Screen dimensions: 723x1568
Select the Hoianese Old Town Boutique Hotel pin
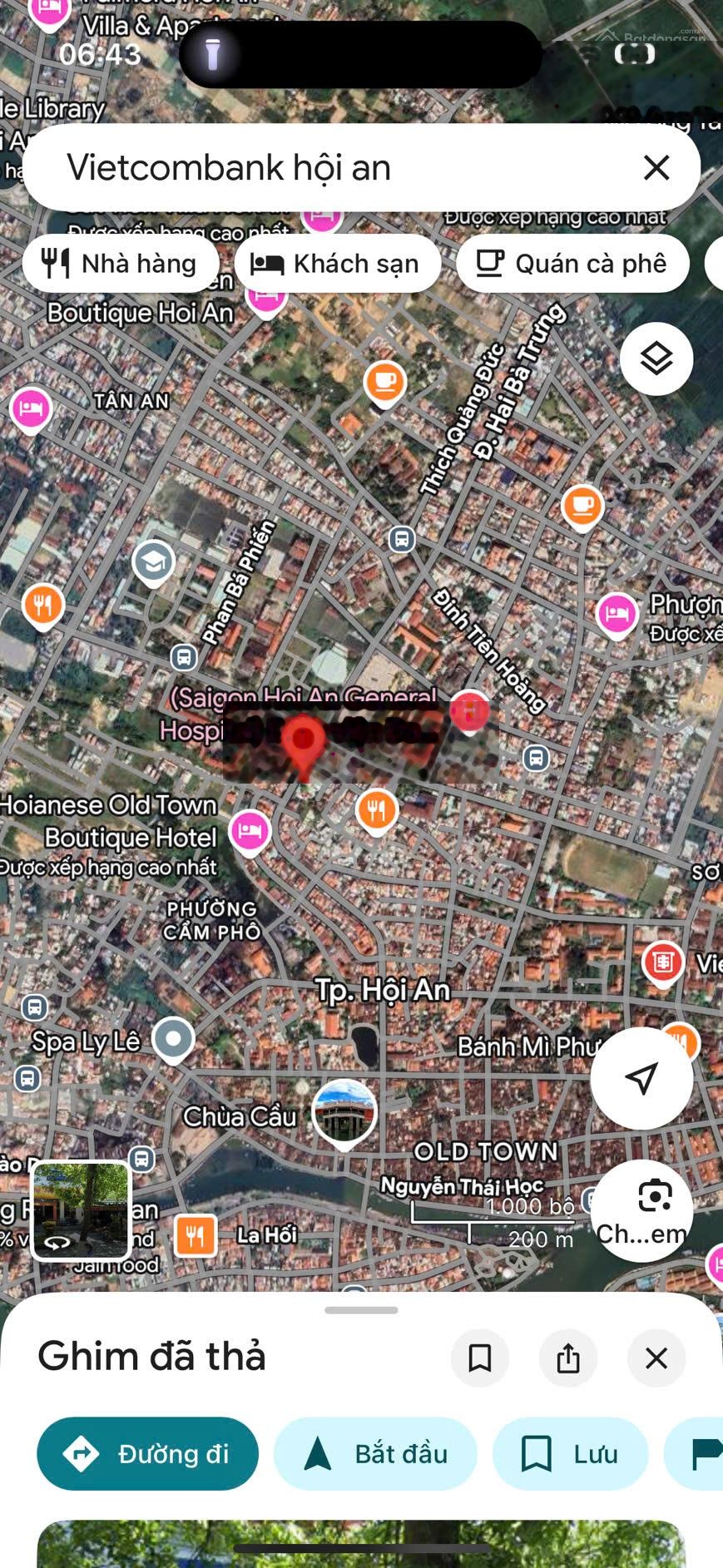tap(249, 830)
